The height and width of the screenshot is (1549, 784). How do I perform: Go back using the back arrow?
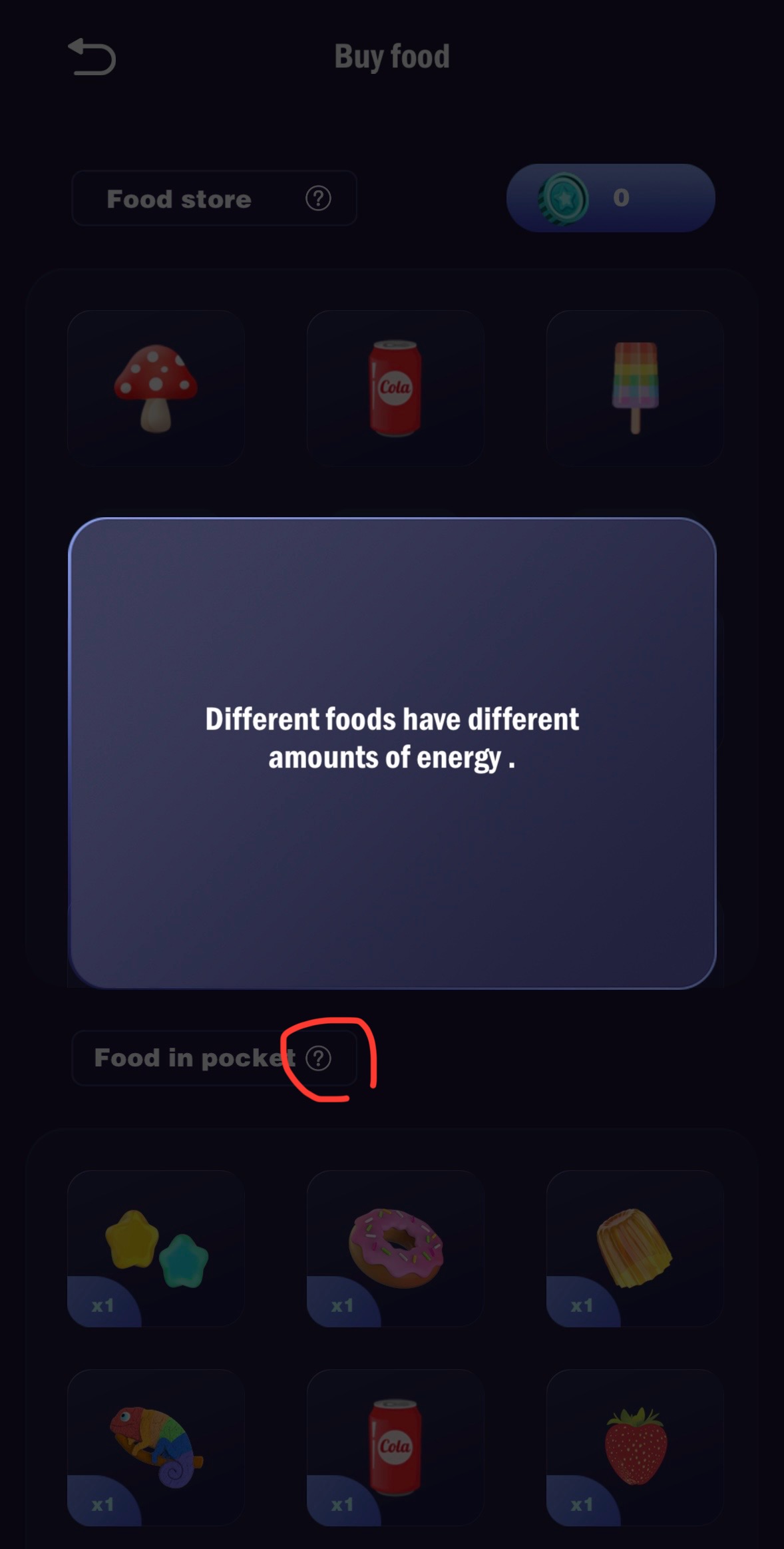click(92, 57)
